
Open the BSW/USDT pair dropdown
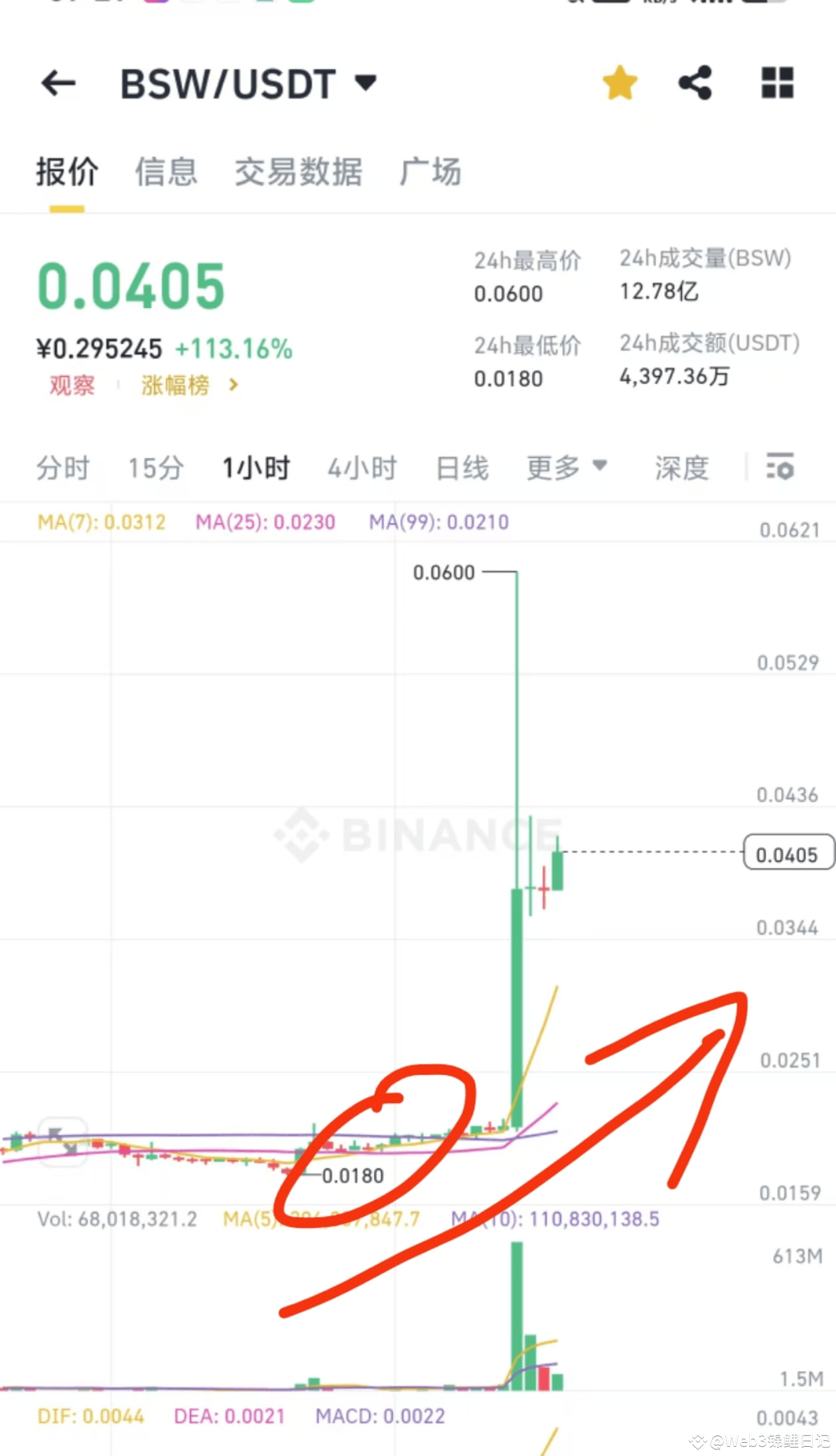point(249,84)
